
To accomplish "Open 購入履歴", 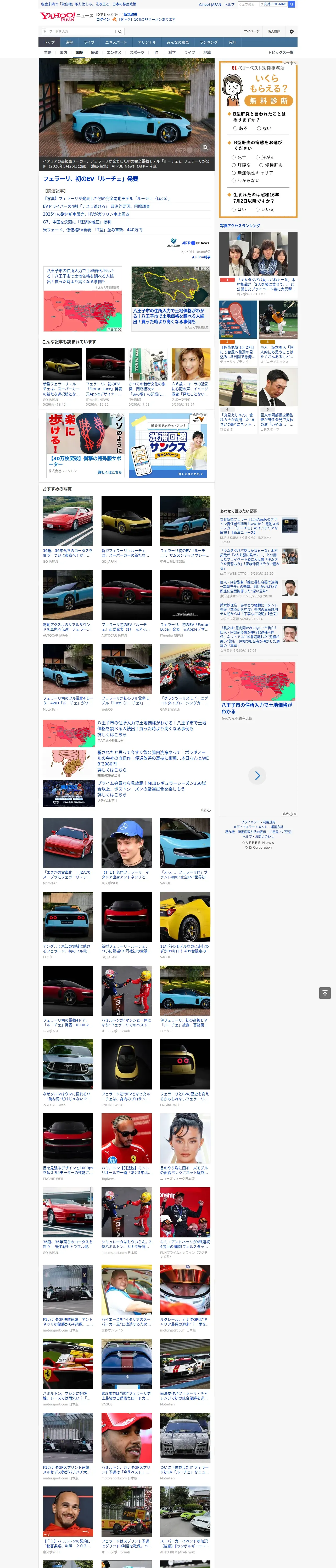I will pyautogui.click(x=274, y=31).
